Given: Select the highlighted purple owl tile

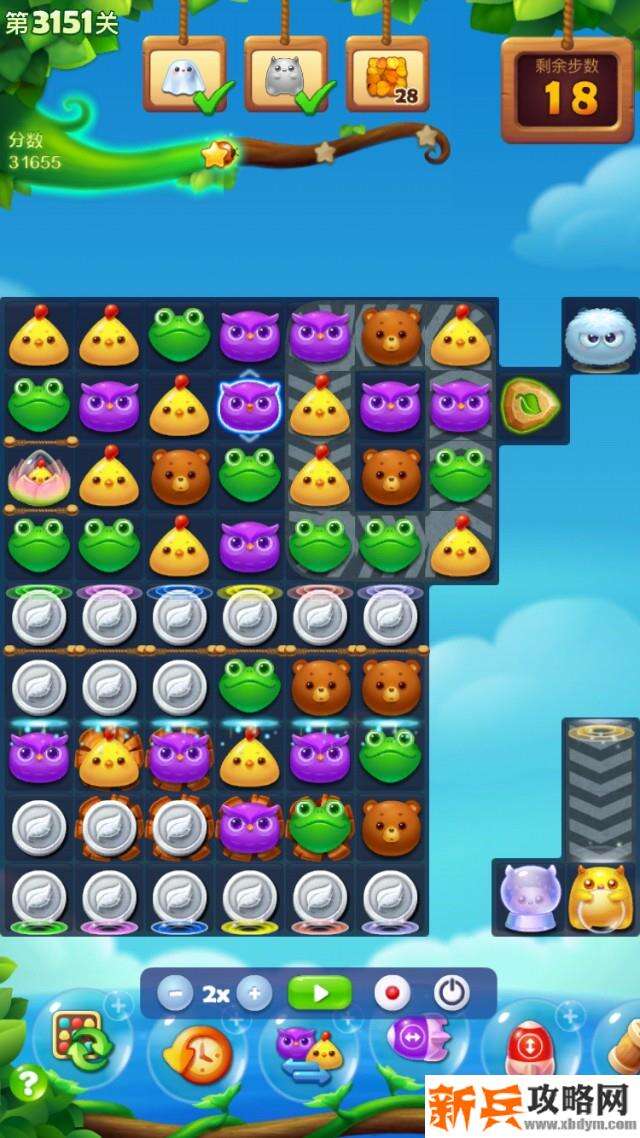Looking at the screenshot, I should 249,406.
